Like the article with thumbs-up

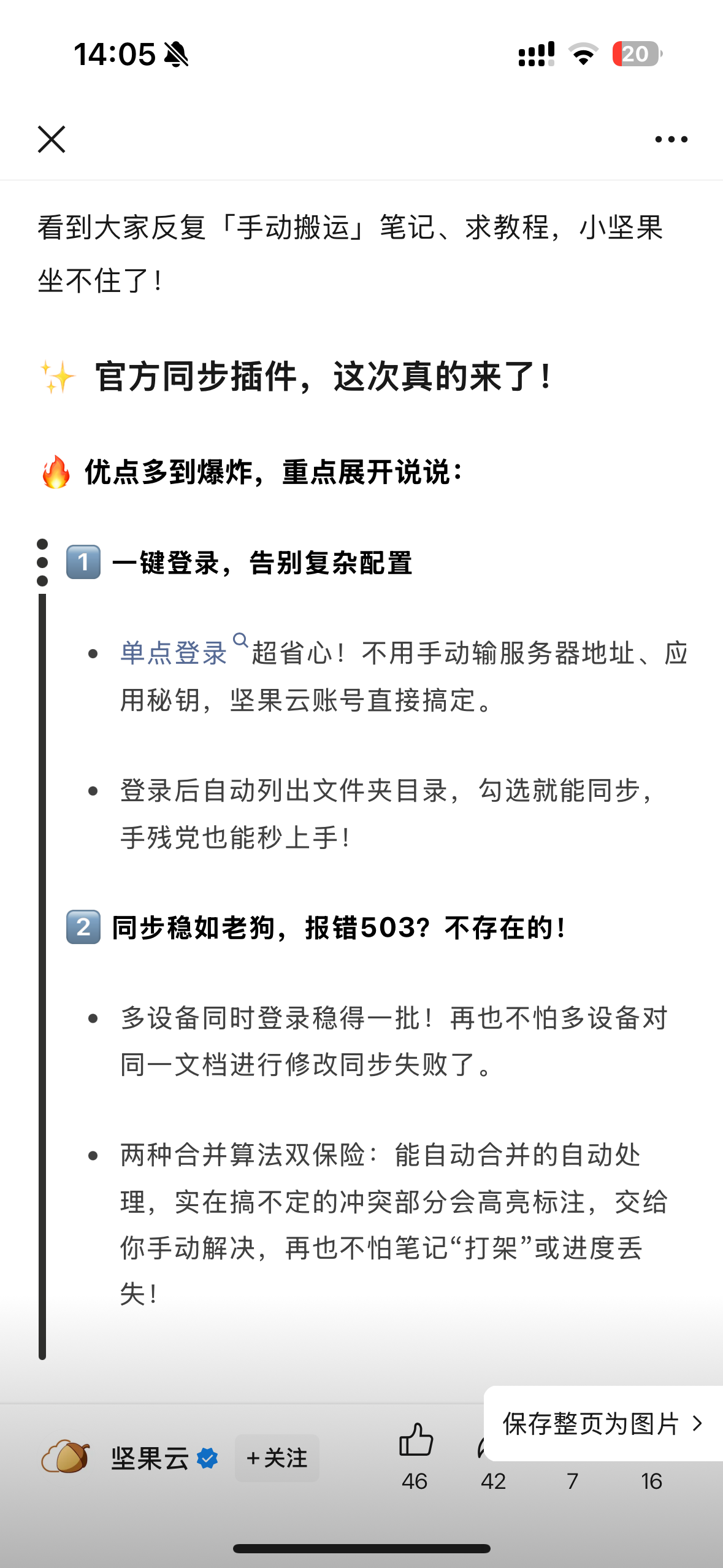point(416,1456)
